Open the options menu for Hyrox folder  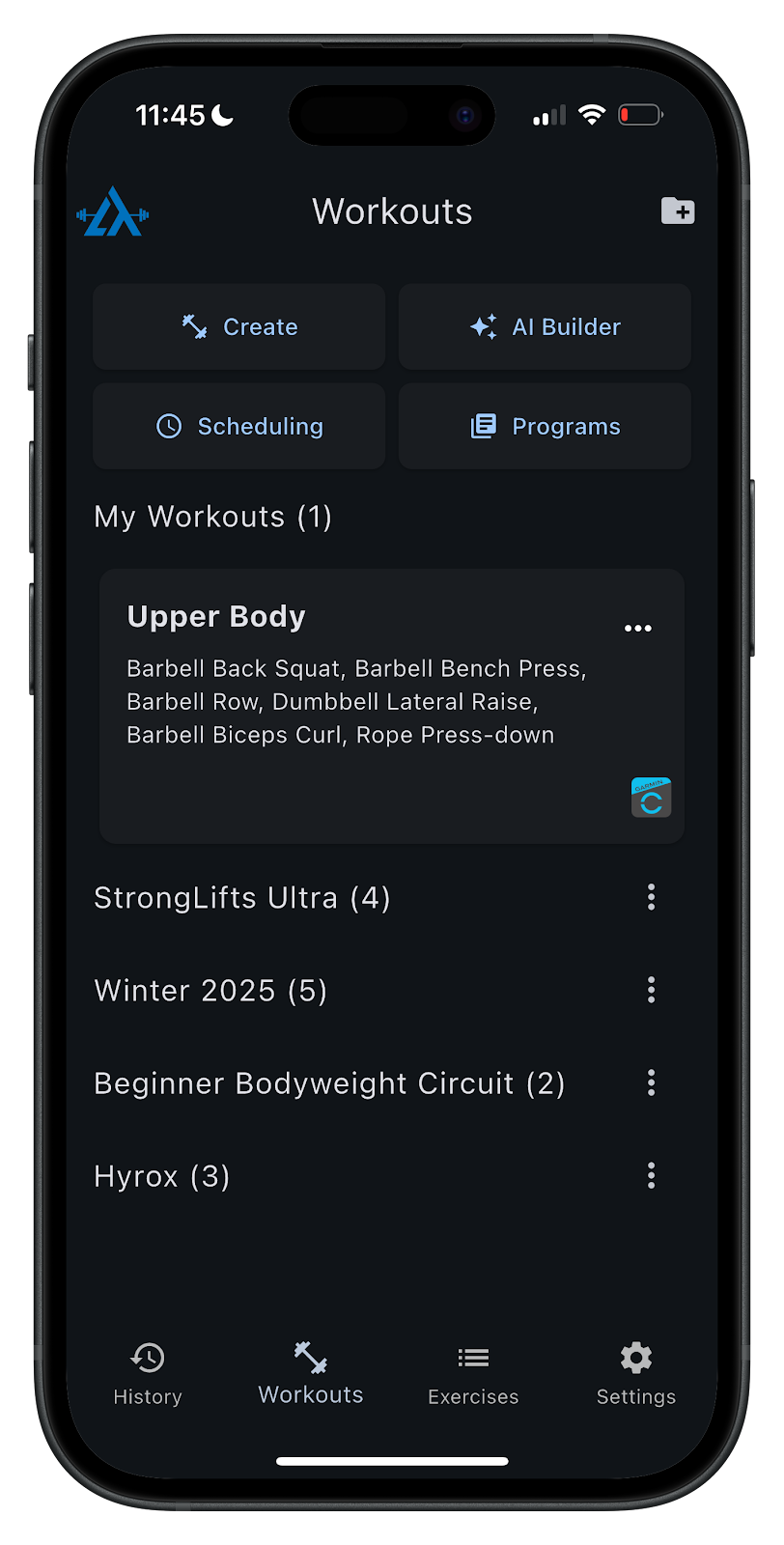651,1175
